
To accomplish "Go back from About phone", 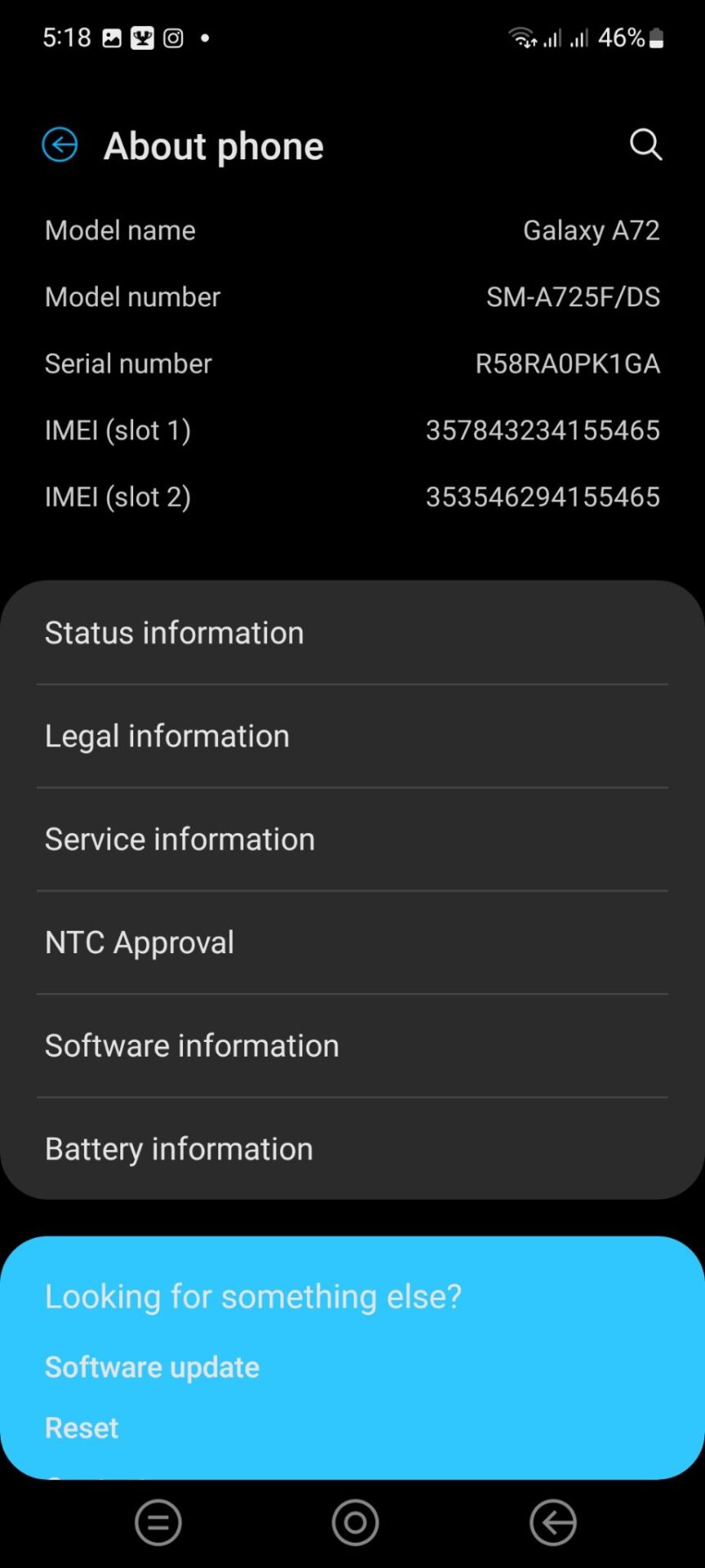I will click(x=60, y=145).
